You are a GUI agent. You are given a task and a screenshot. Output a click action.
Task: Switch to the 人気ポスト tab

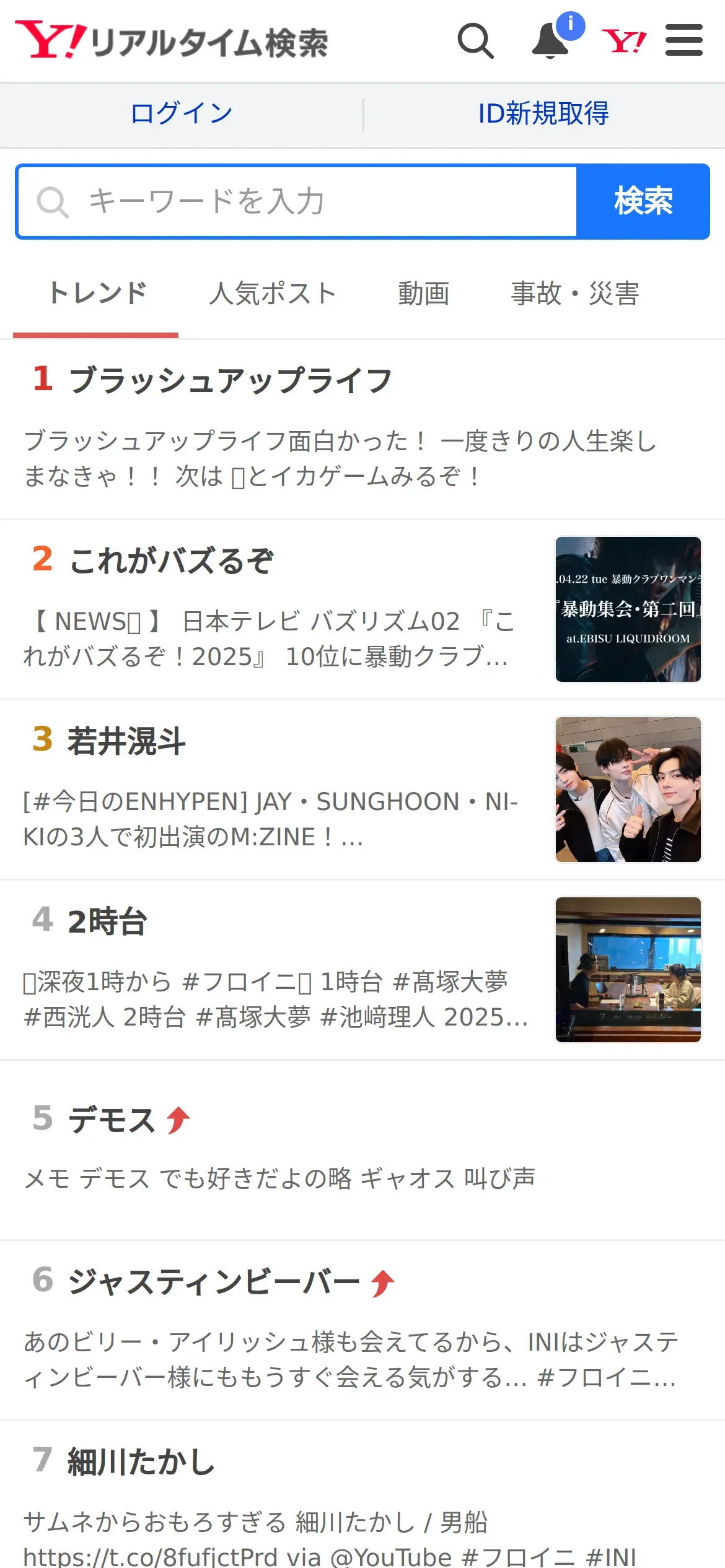(272, 294)
